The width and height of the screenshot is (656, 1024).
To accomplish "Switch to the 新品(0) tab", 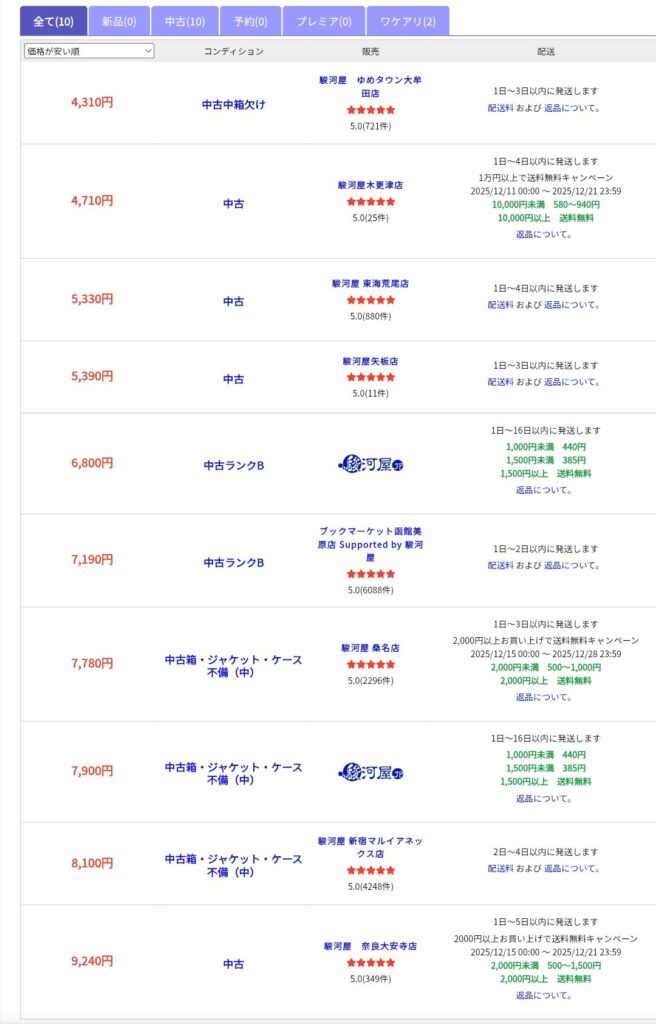I will tap(119, 21).
